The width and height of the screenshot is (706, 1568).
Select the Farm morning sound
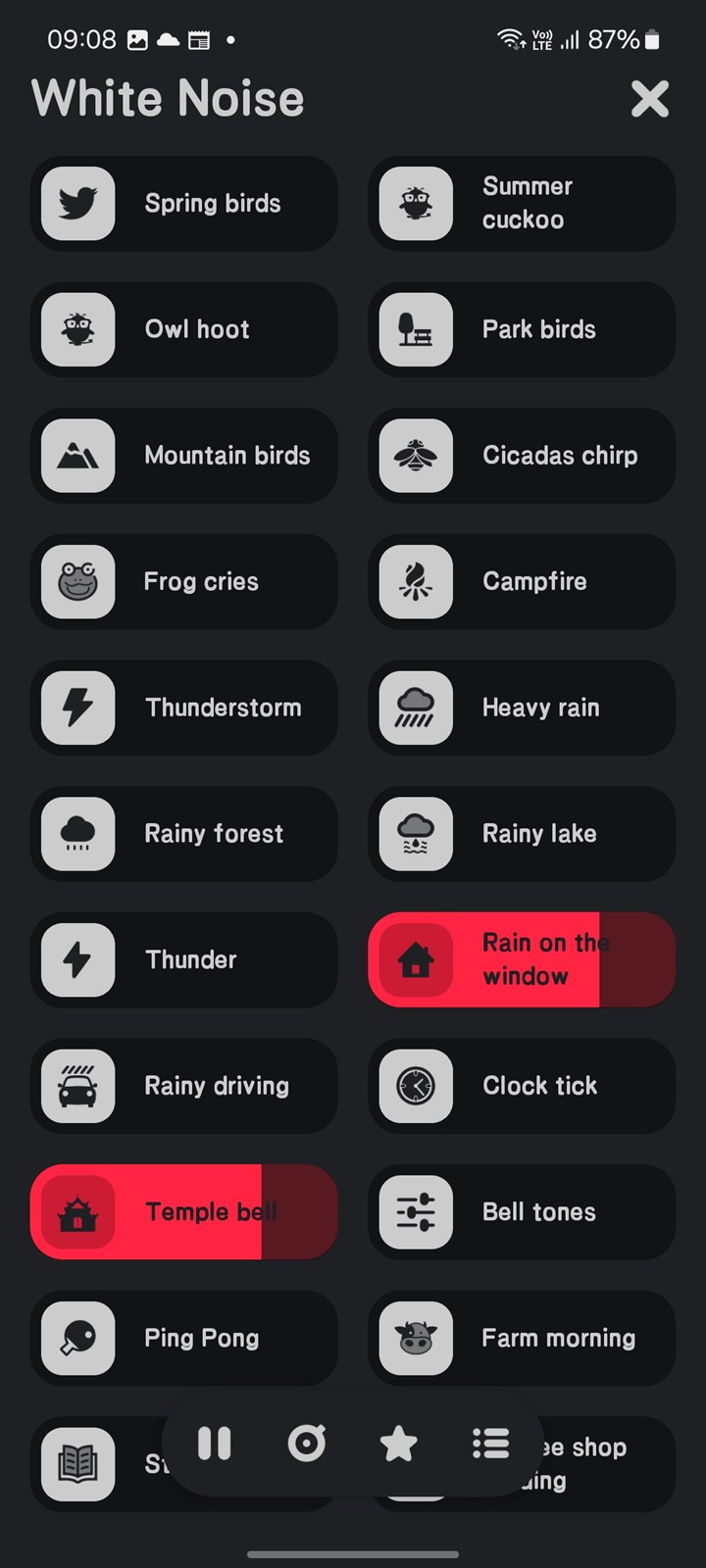click(x=522, y=1339)
